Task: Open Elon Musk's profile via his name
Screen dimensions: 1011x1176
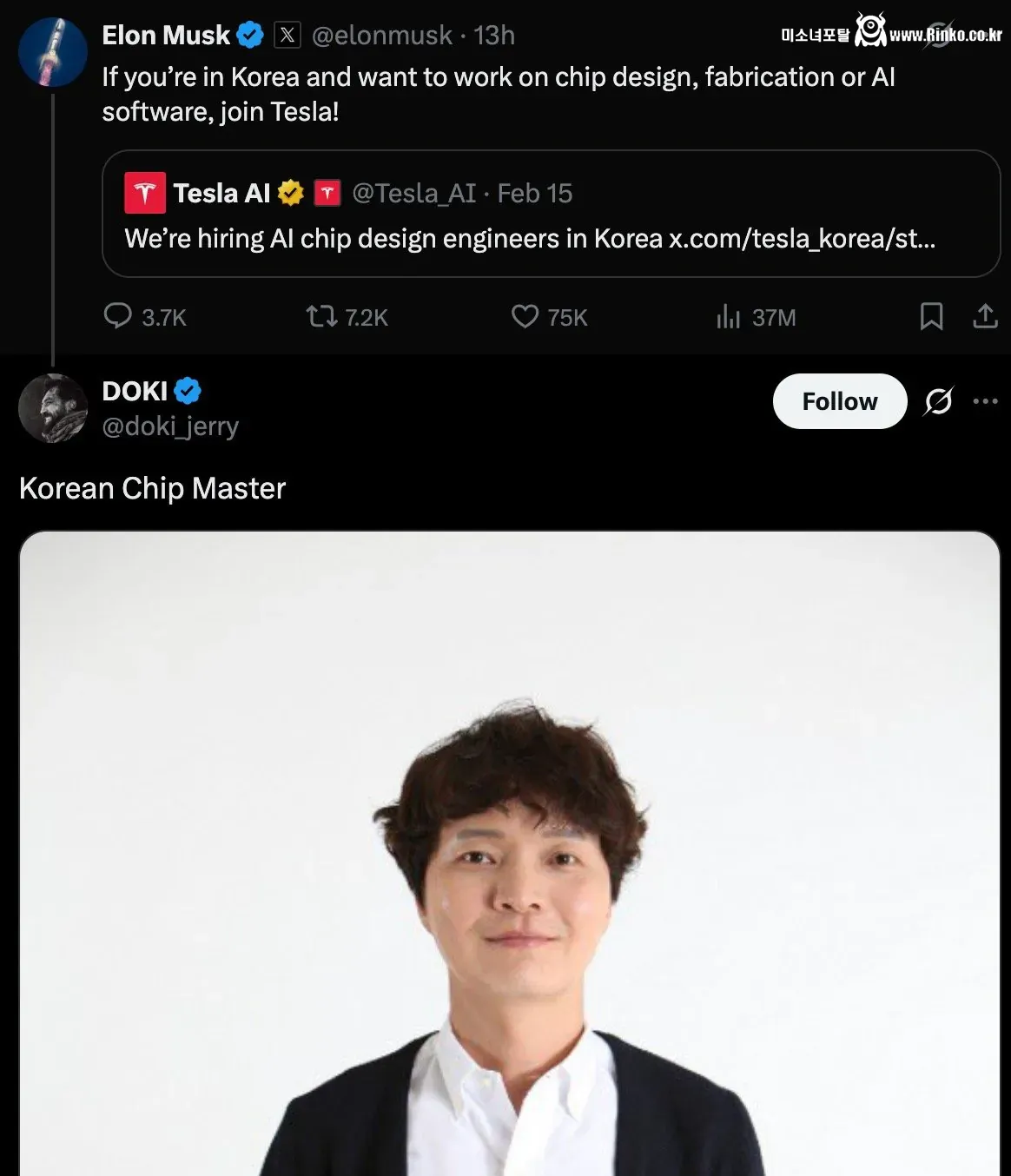Action: (168, 36)
